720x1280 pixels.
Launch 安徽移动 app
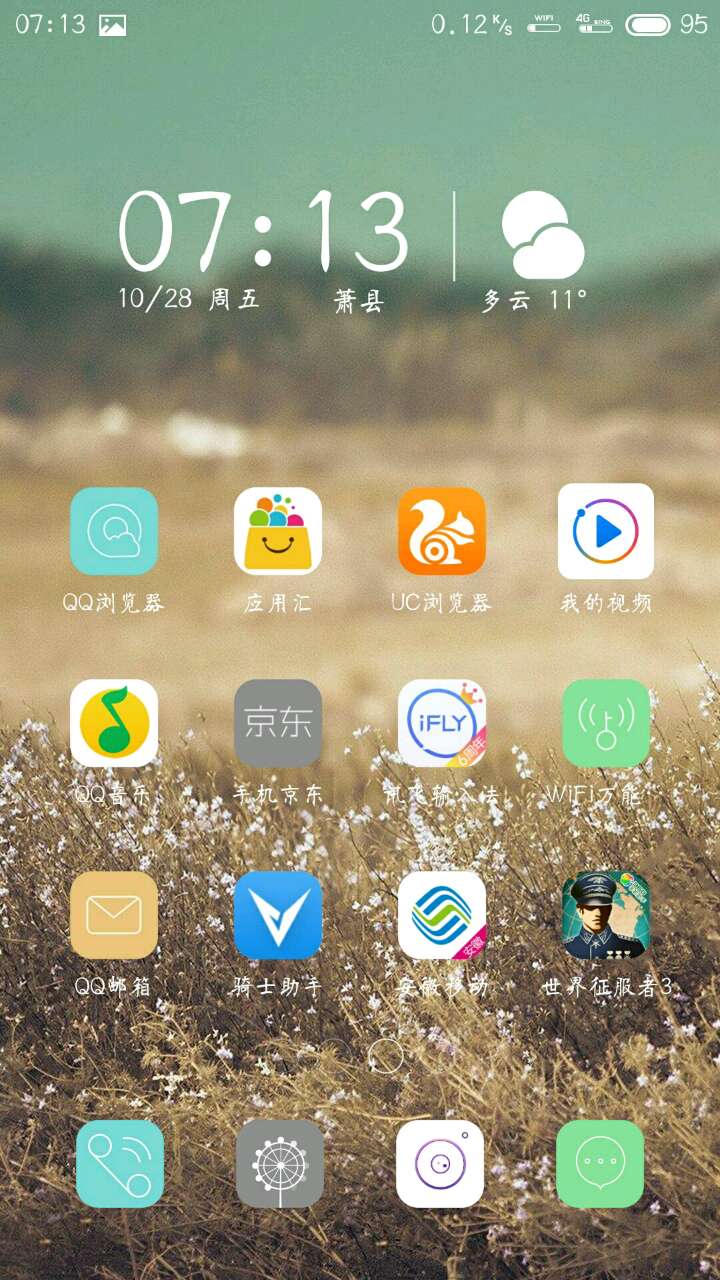click(442, 915)
